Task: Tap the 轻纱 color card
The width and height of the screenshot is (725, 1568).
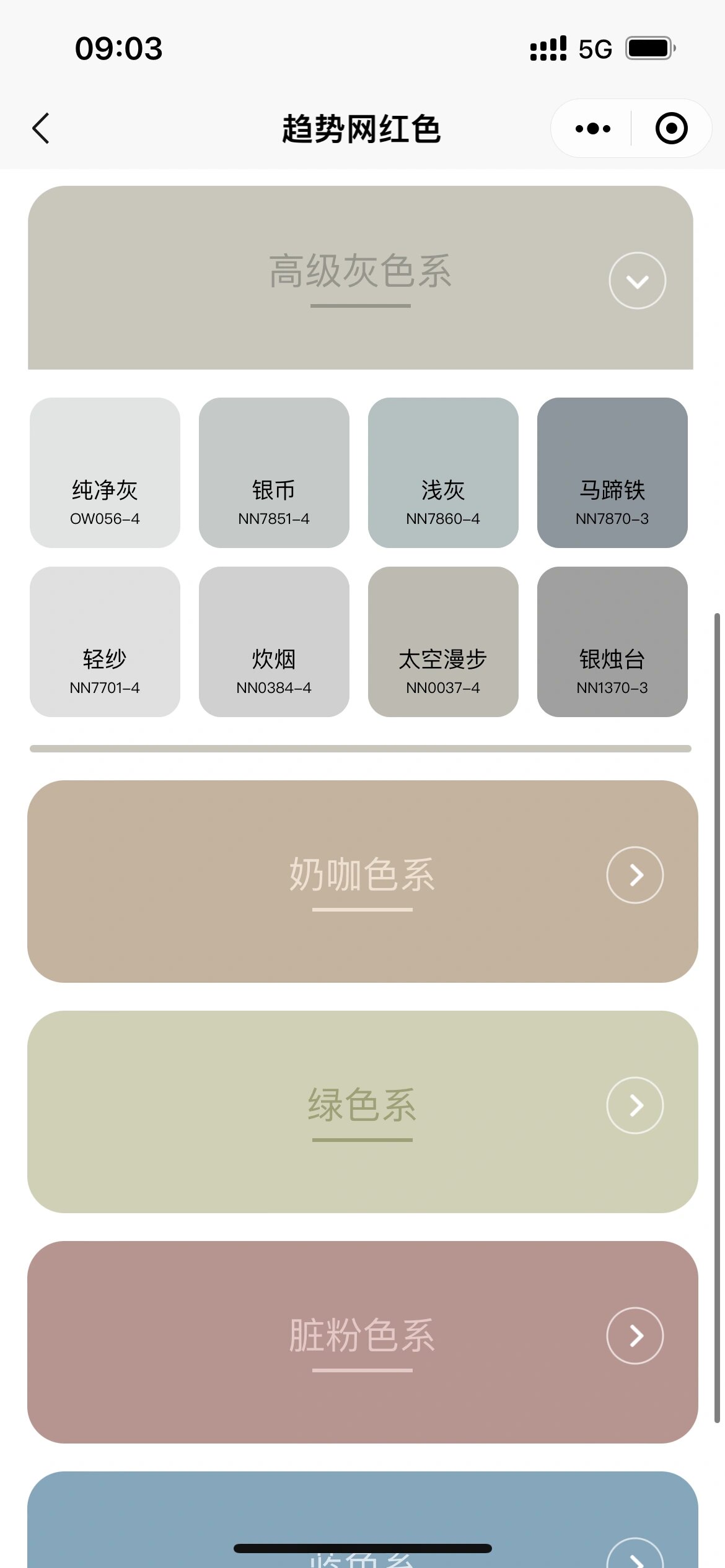Action: click(x=105, y=643)
